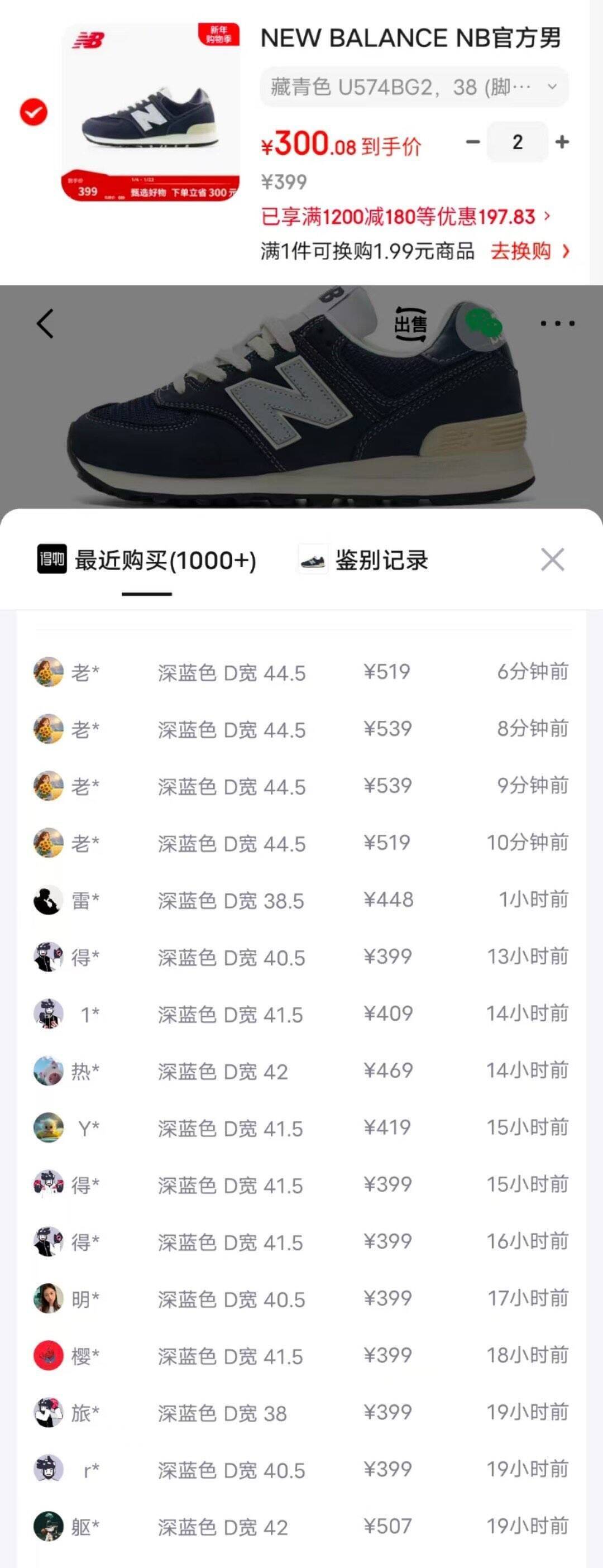Viewport: 603px width, 1568px height.
Task: Close the recent purchases sheet
Action: (x=553, y=560)
